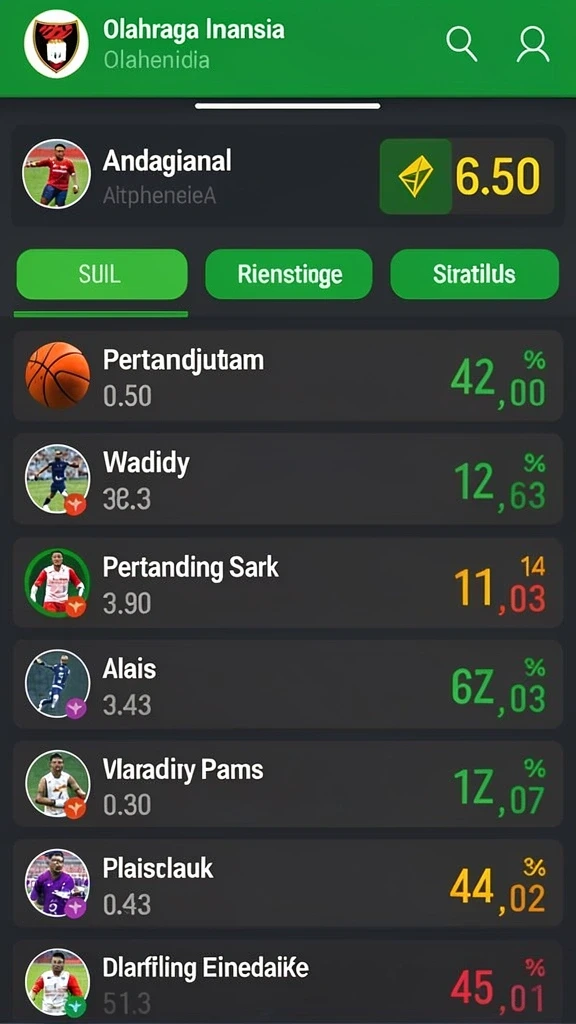Open the Pertandjutam basketball row
The image size is (576, 1024).
(x=288, y=376)
